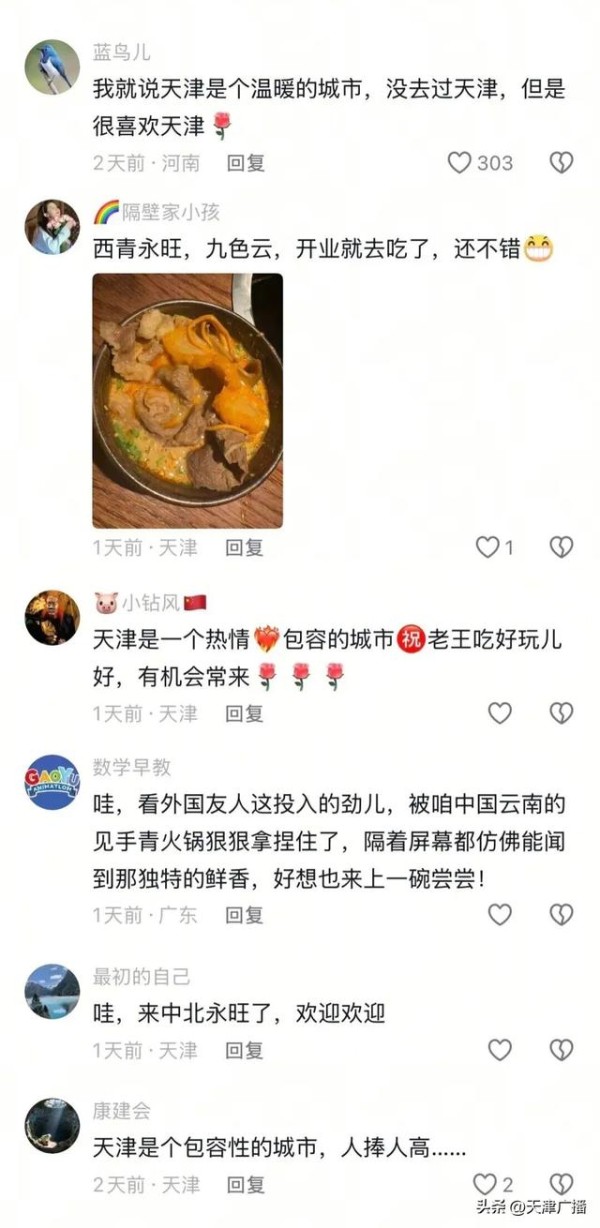View the hotpot photo in 隔壁家小孩's comment
Screen dimensions: 600x1228
coord(187,400)
